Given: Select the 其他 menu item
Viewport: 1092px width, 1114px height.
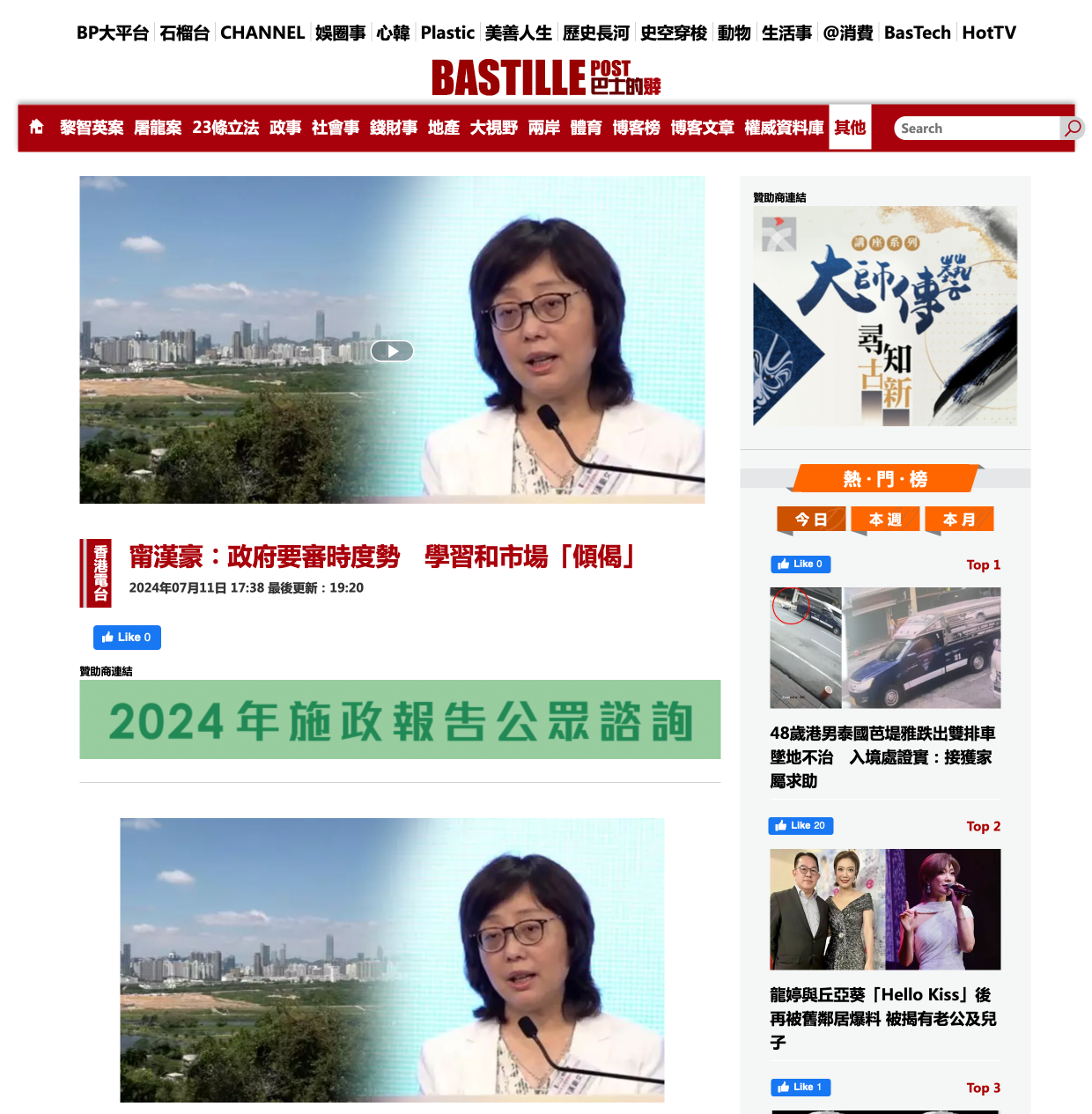Looking at the screenshot, I should (850, 128).
